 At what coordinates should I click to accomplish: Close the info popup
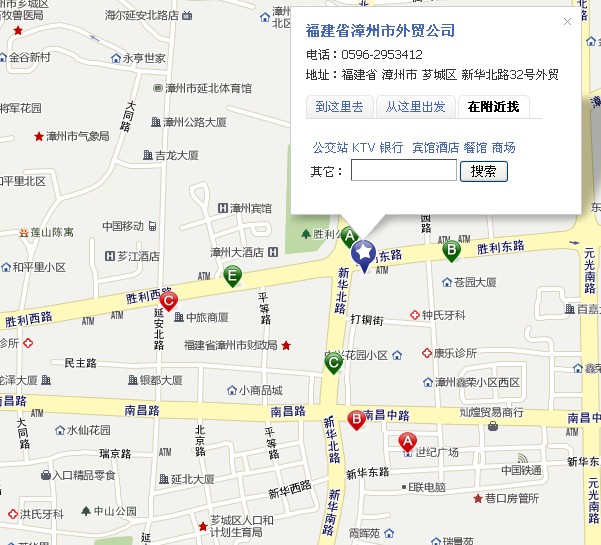point(567,20)
